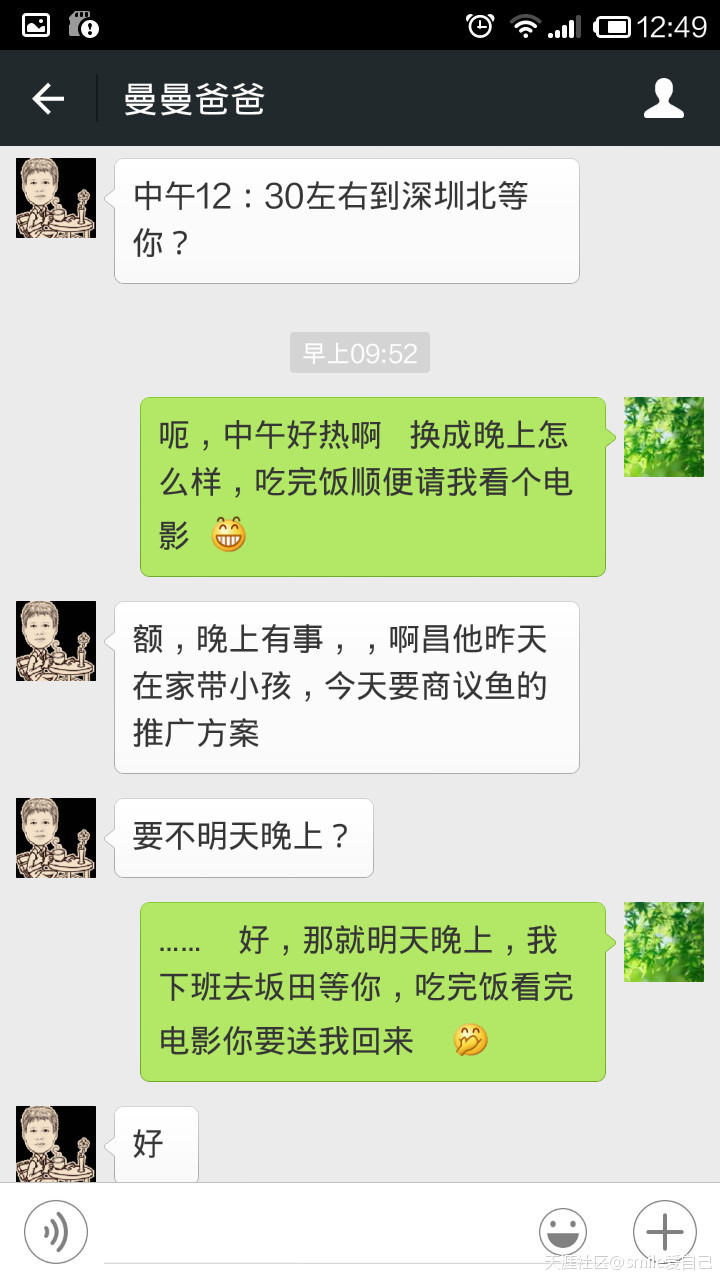Open 曼曼爸爸's avatar beside 要不明天晚上？
This screenshot has height=1280, width=720.
(56, 838)
